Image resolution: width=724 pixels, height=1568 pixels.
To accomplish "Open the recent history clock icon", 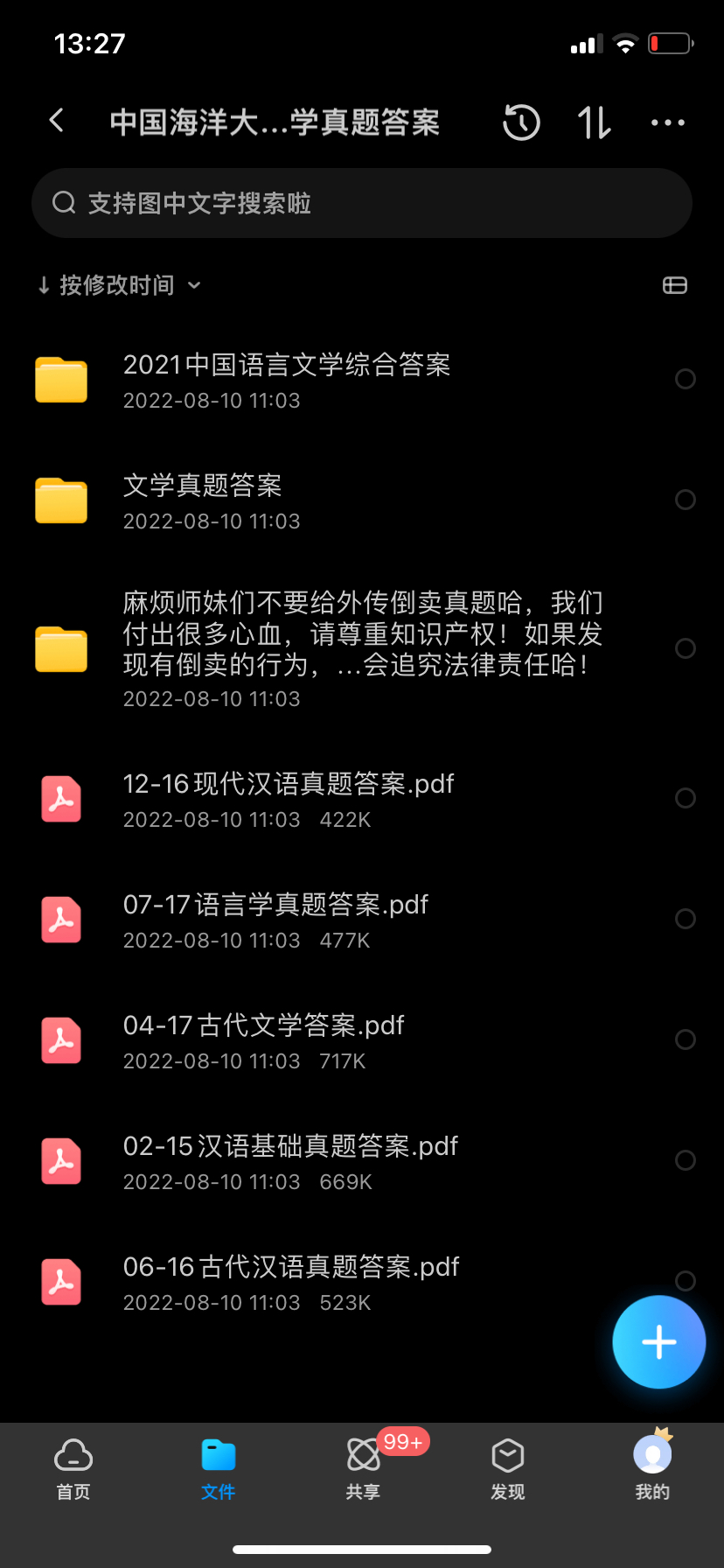I will [x=521, y=122].
